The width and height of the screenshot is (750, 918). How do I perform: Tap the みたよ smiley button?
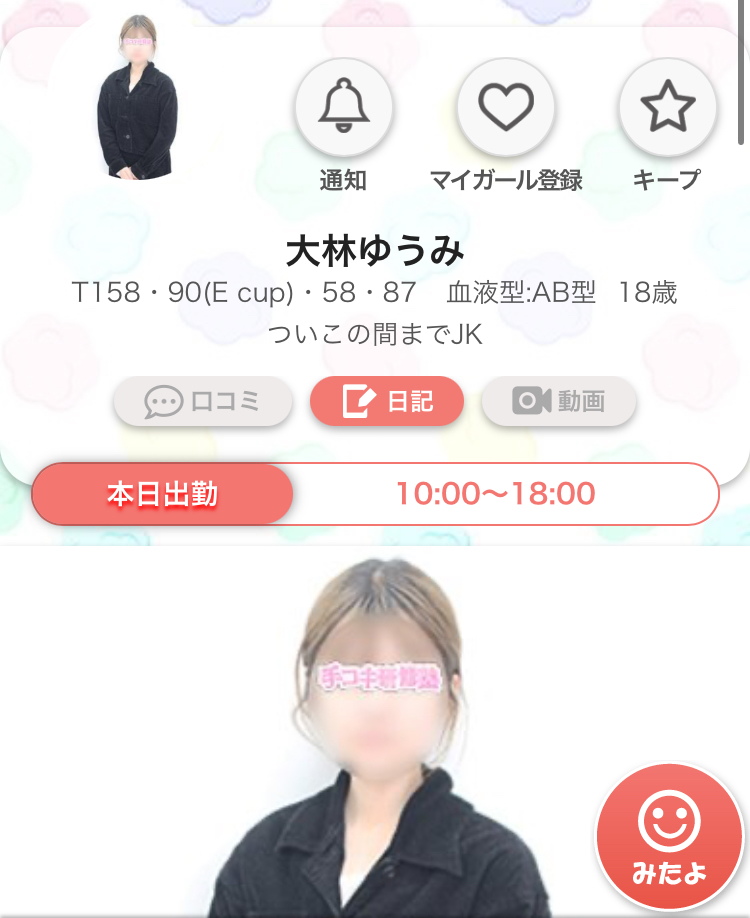pyautogui.click(x=669, y=837)
